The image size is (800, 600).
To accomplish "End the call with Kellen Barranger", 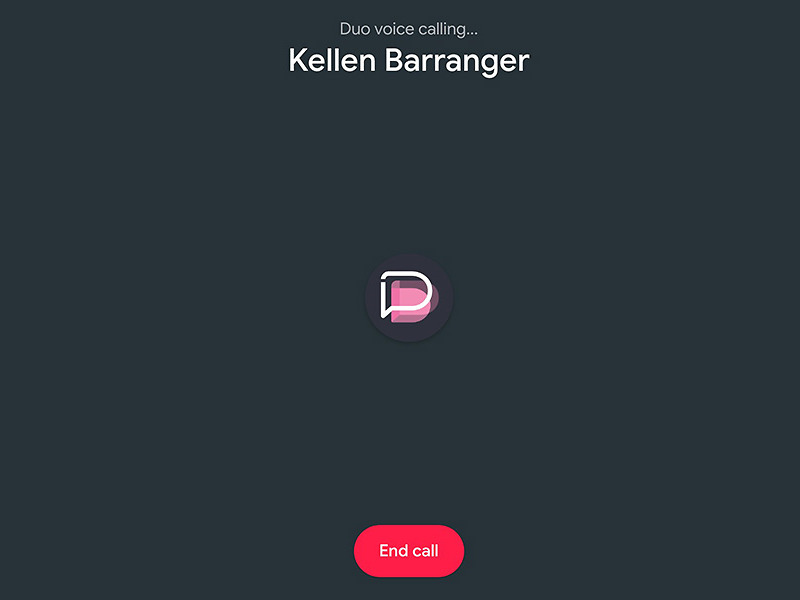I will [x=408, y=551].
